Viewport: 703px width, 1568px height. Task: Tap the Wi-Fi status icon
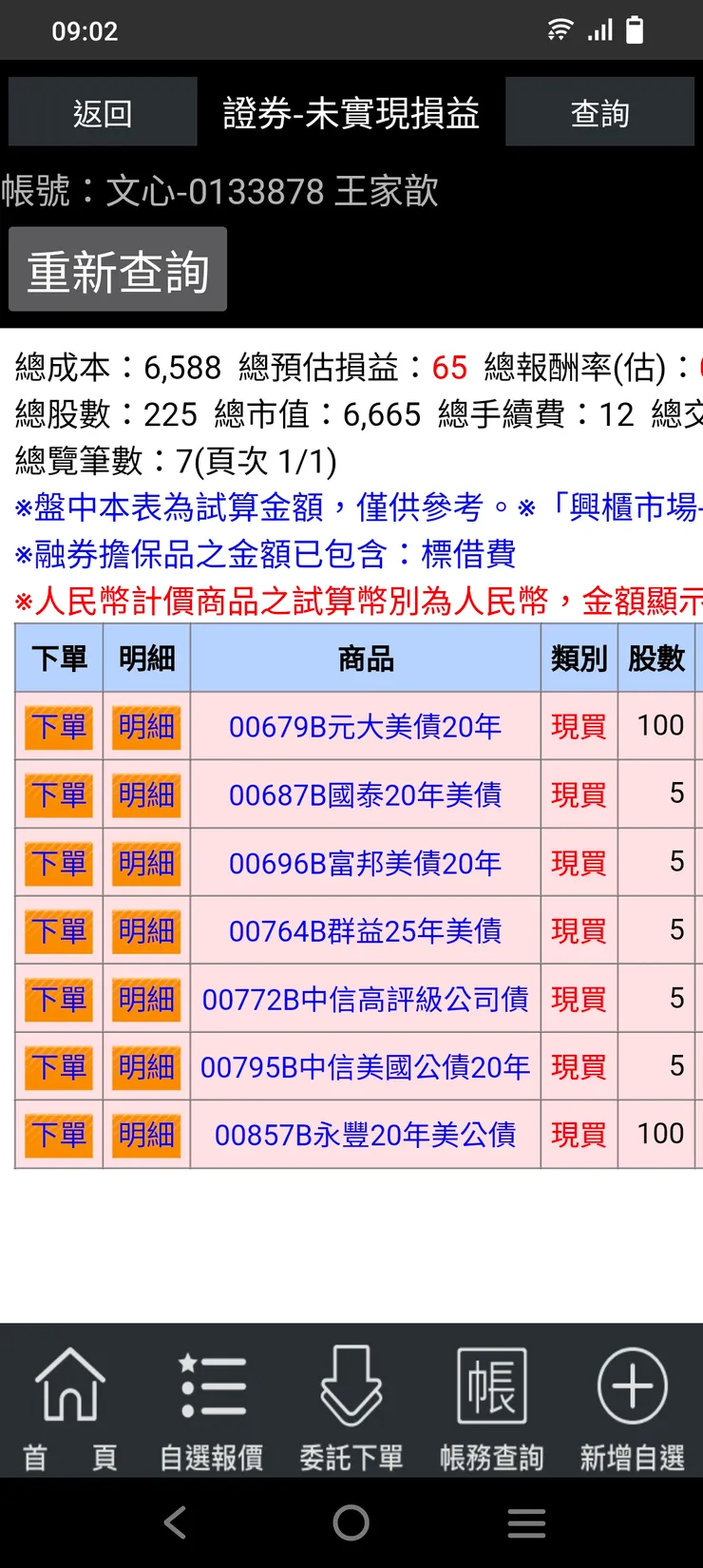(562, 29)
